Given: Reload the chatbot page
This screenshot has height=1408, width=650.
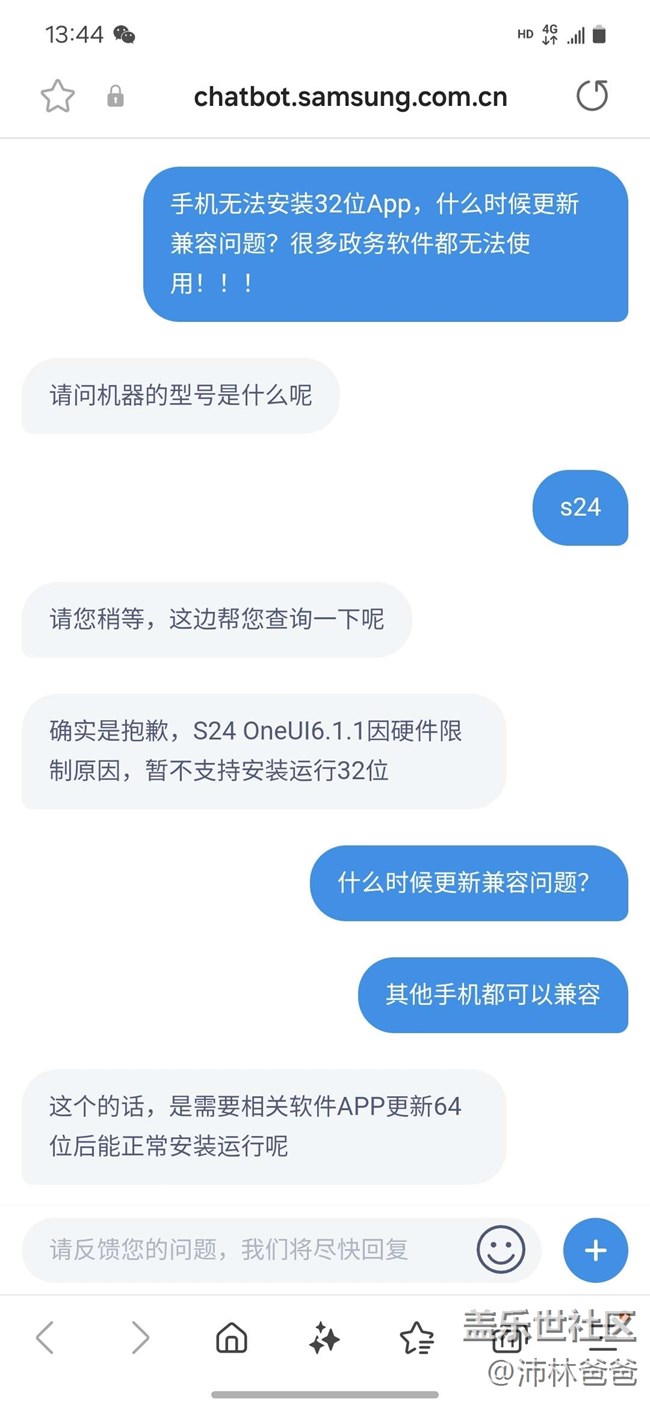Looking at the screenshot, I should click(592, 96).
